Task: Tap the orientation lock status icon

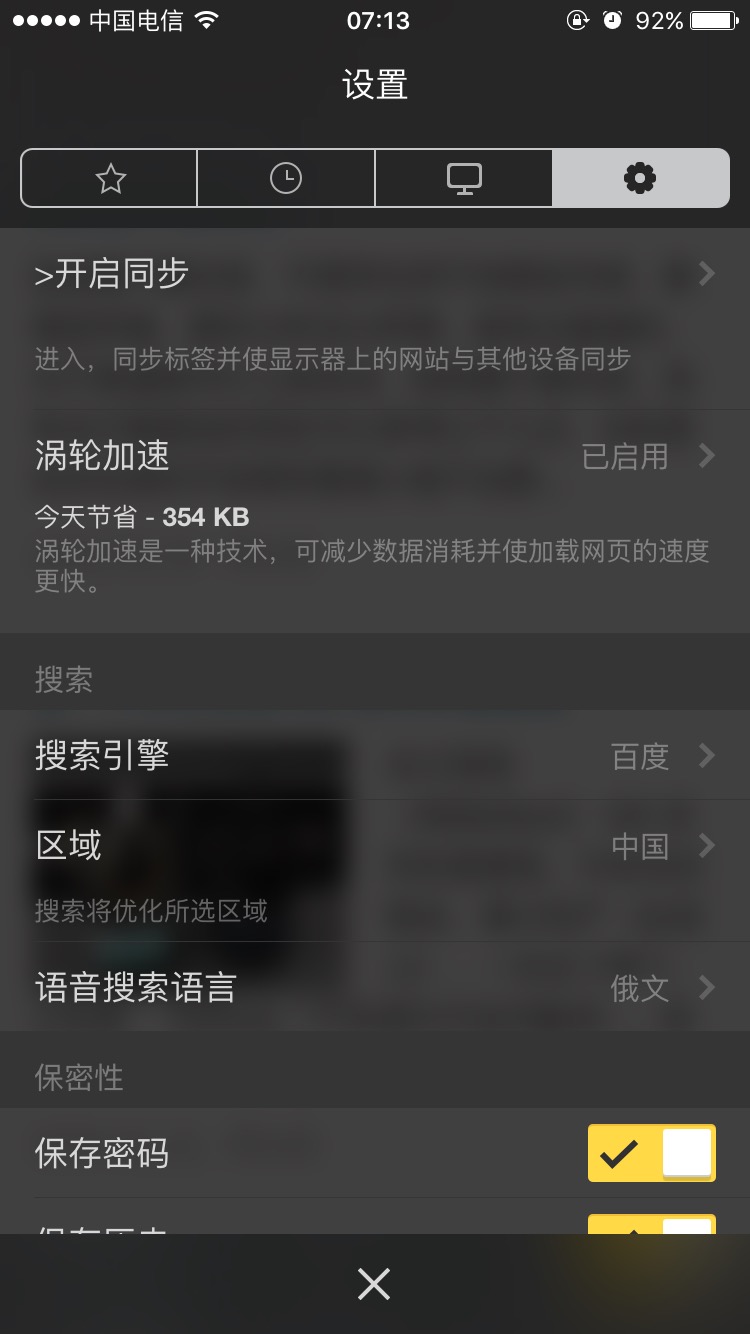Action: click(578, 20)
